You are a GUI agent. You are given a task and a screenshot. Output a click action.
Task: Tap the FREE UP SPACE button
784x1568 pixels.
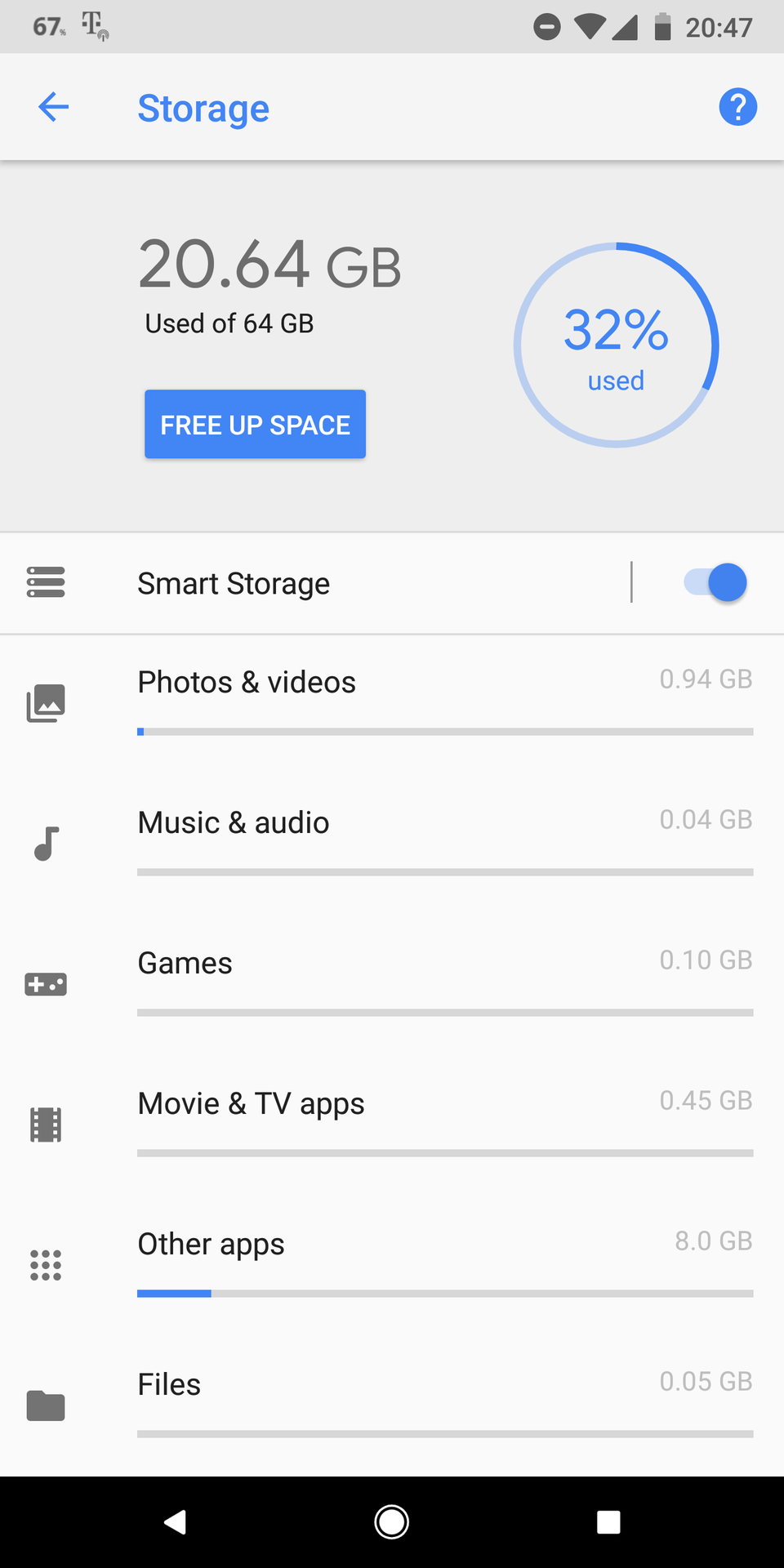(x=255, y=424)
